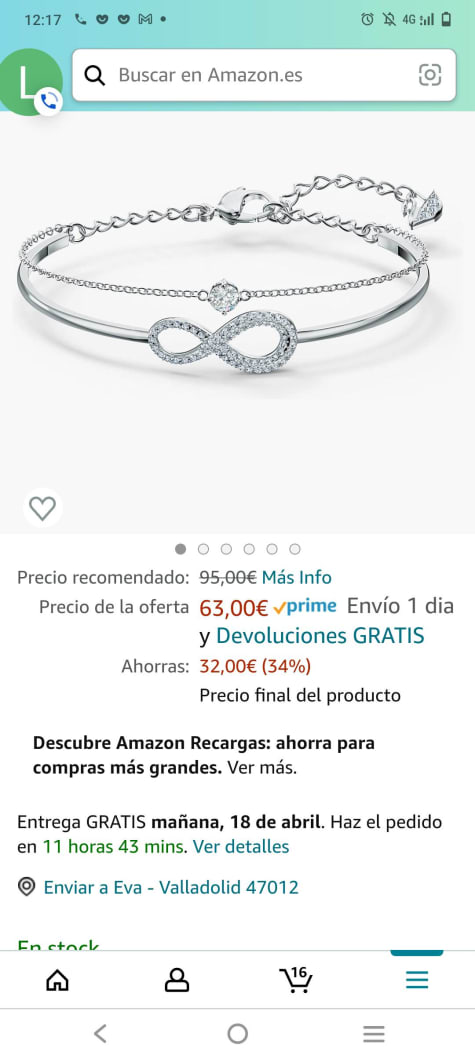
Task: Open the account profile tab
Action: click(x=177, y=980)
